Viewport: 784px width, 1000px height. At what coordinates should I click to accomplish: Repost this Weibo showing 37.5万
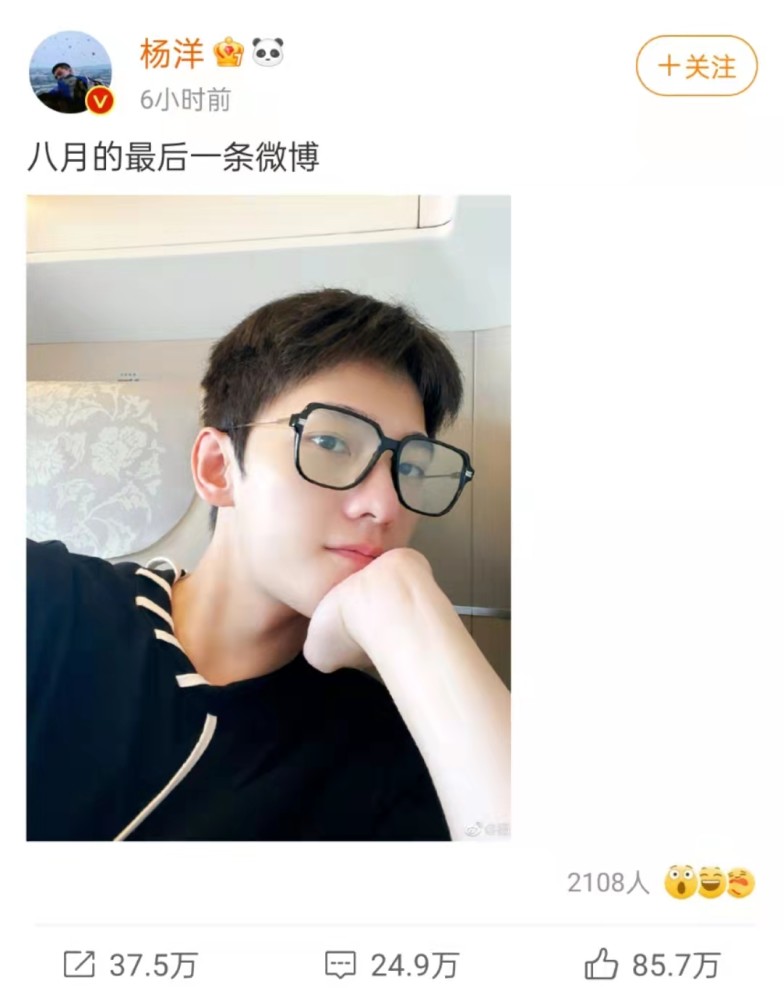coord(131,965)
